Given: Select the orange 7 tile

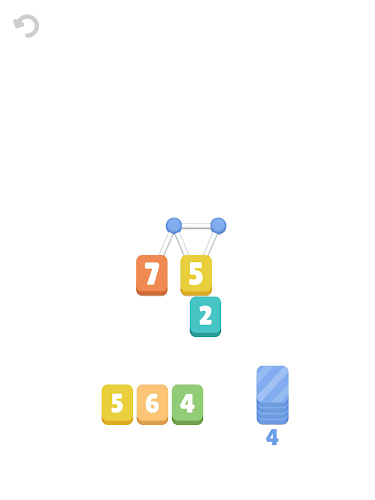Looking at the screenshot, I should [152, 275].
